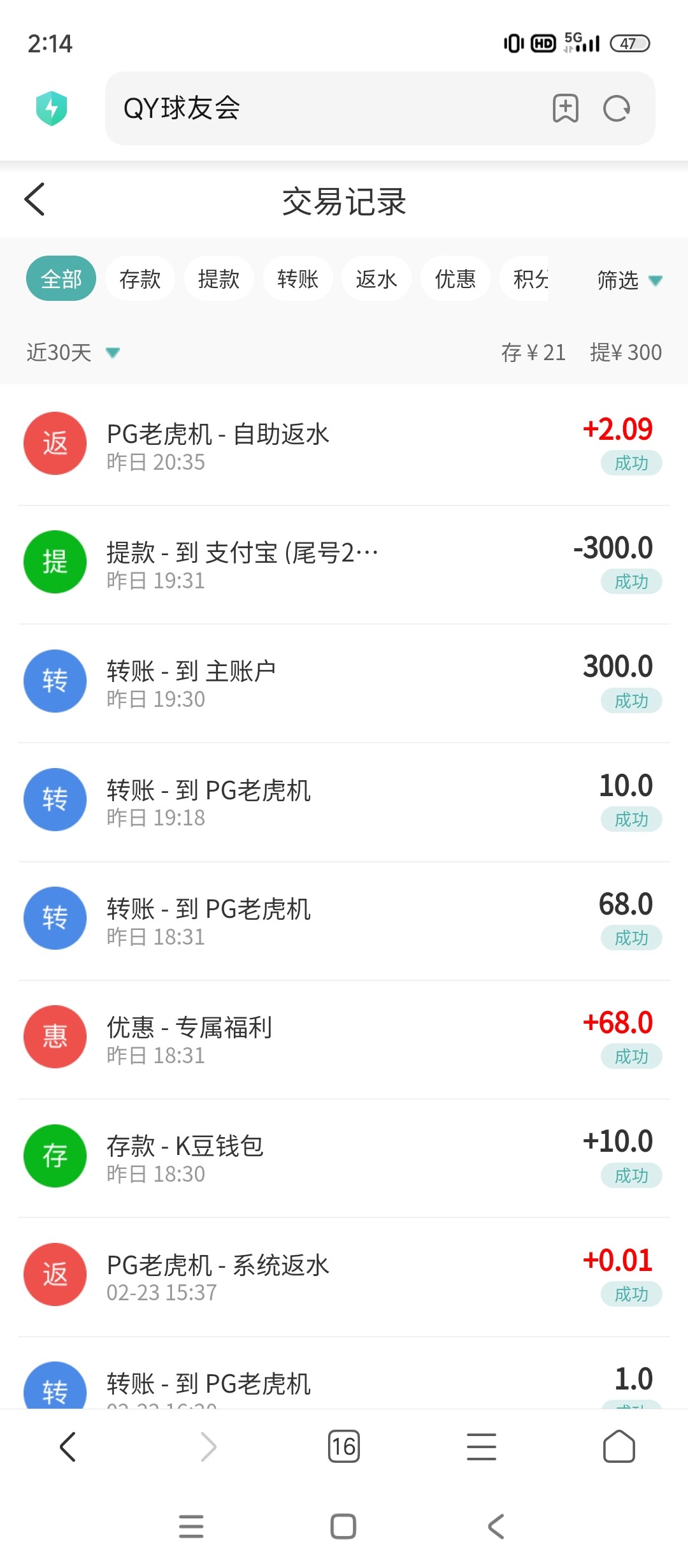Open the 筛选 filter dropdown
Screen dimensions: 688x1568
[x=629, y=280]
